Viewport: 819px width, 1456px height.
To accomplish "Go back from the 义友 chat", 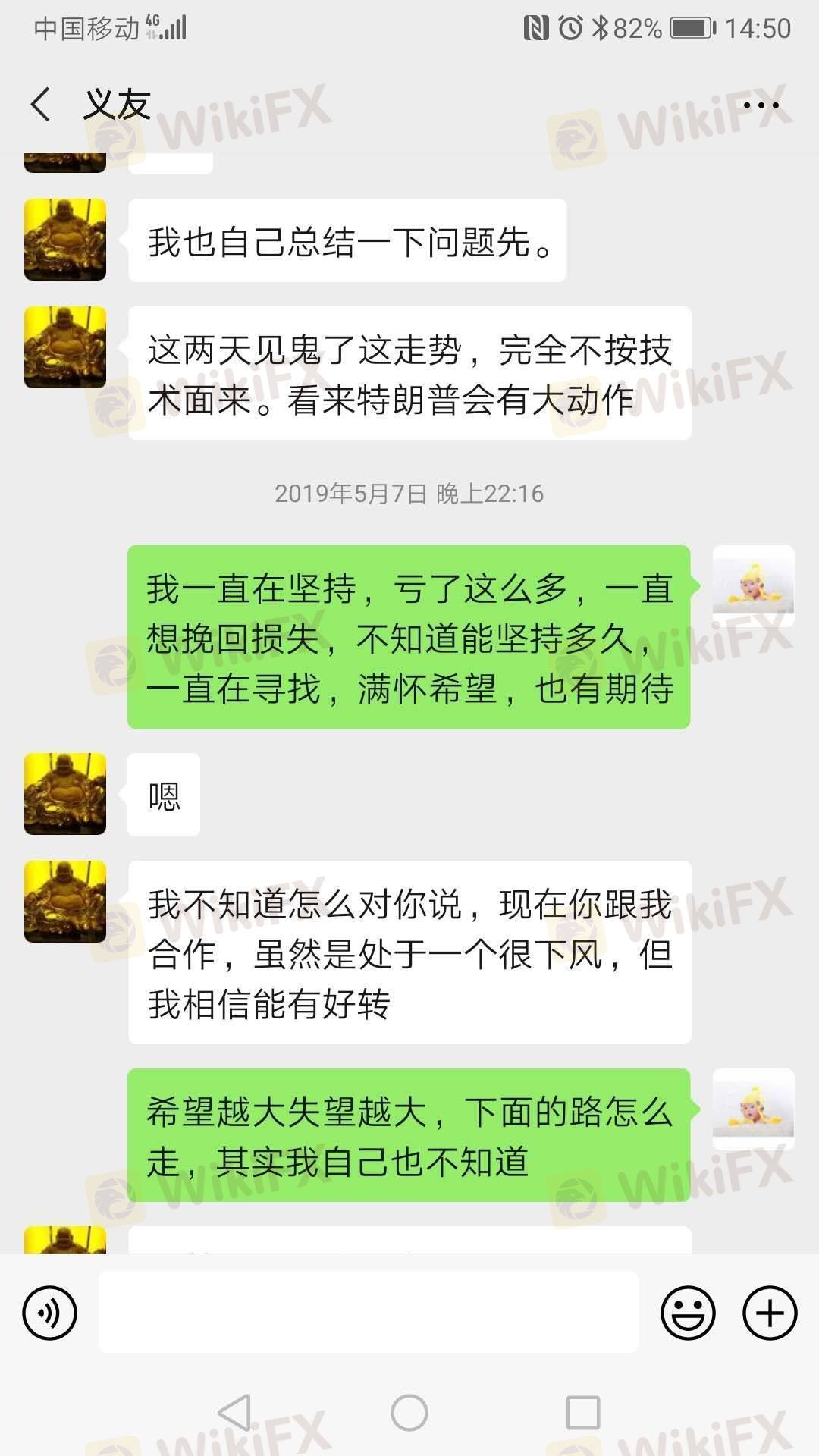I will click(41, 105).
